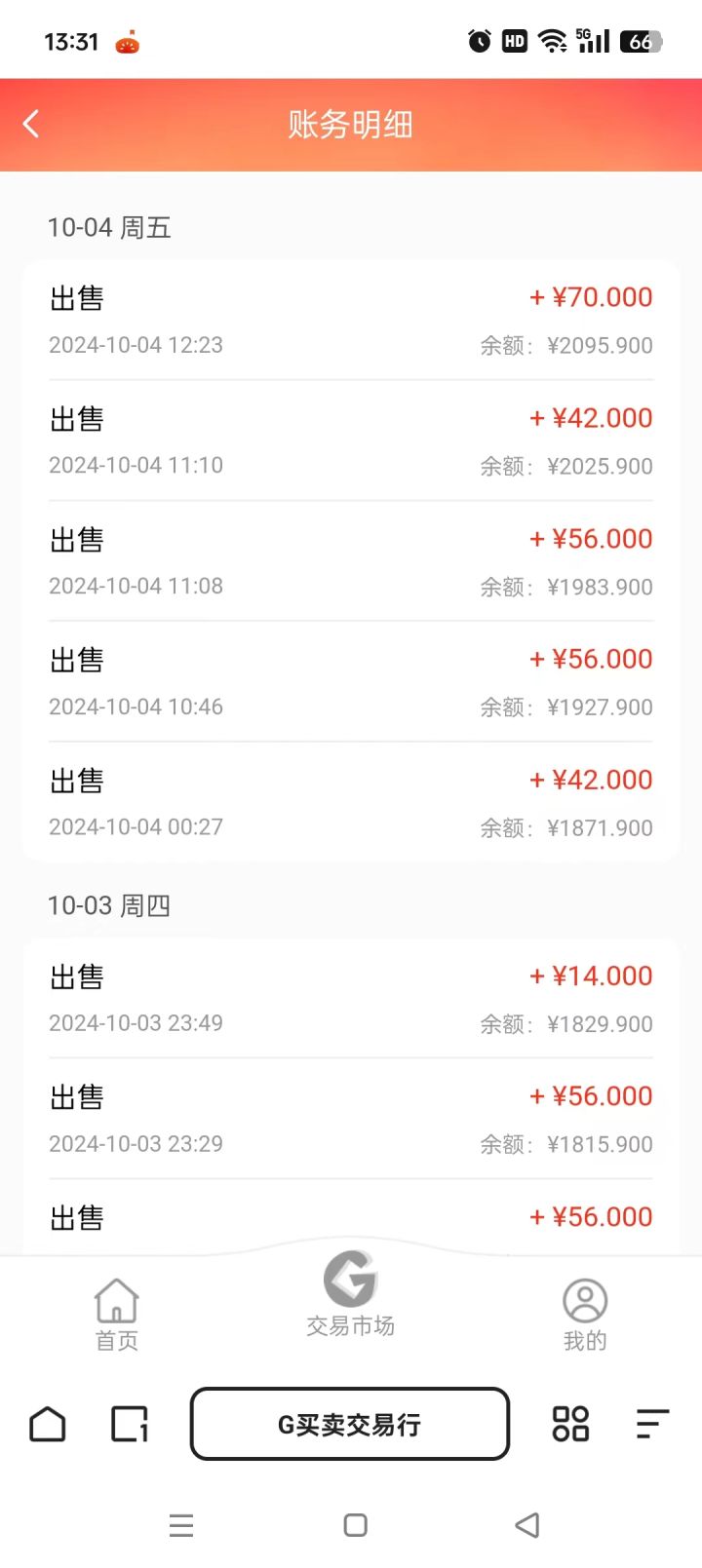Viewport: 702px width, 1568px height.
Task: Open the browser menu lines icon
Action: coord(652,1424)
